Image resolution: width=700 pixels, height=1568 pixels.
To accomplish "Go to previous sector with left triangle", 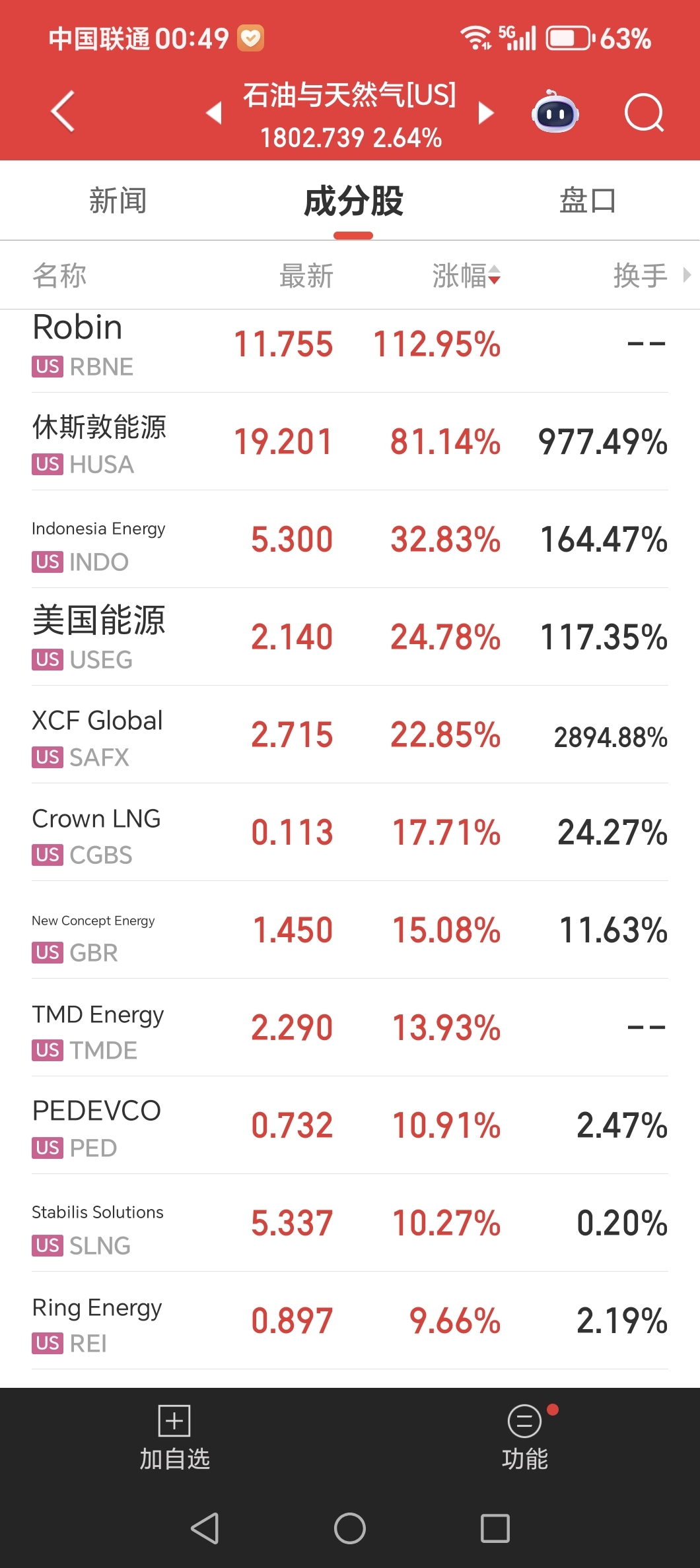I will (x=214, y=113).
